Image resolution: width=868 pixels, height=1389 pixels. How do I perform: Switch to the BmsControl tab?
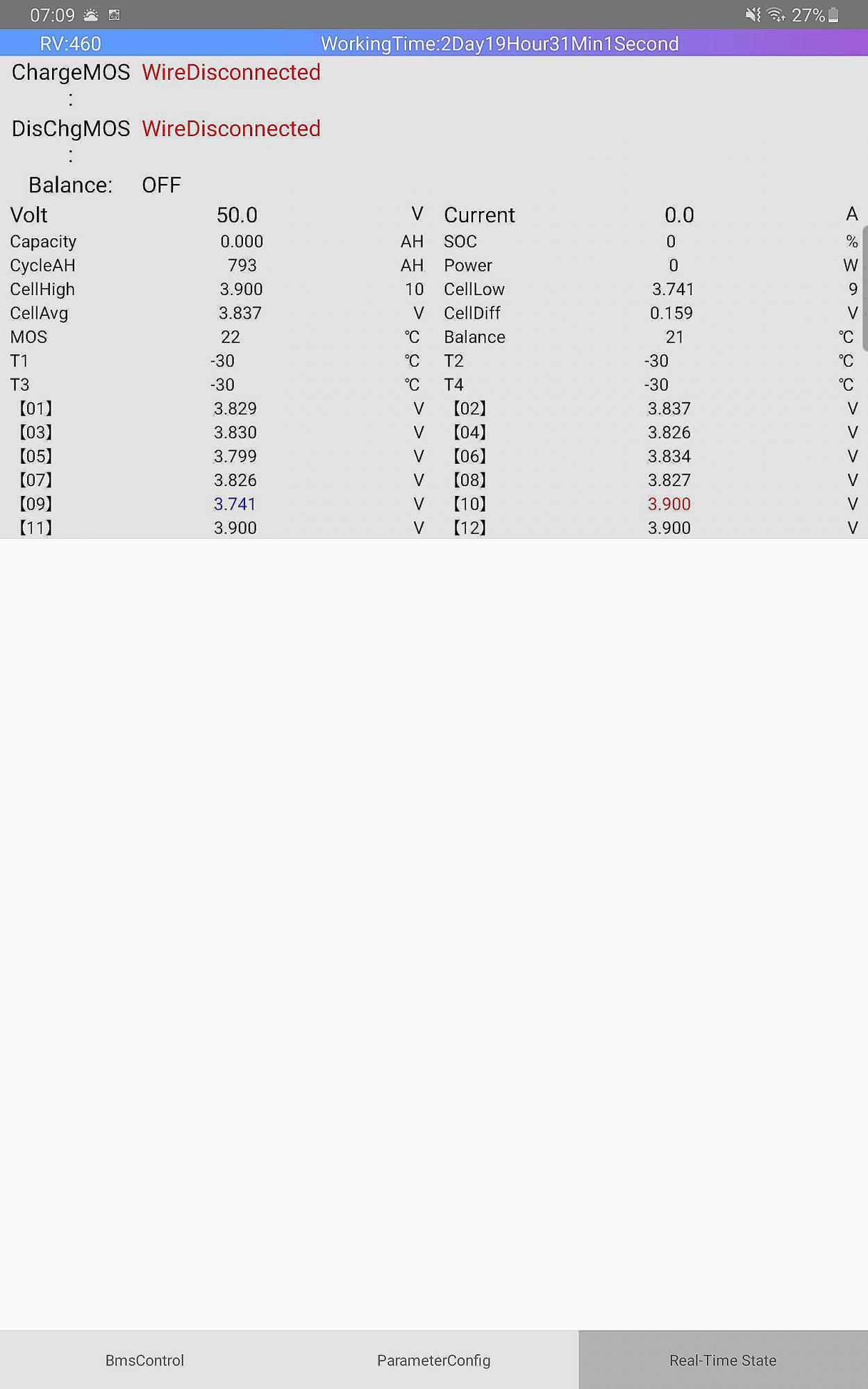[144, 1360]
